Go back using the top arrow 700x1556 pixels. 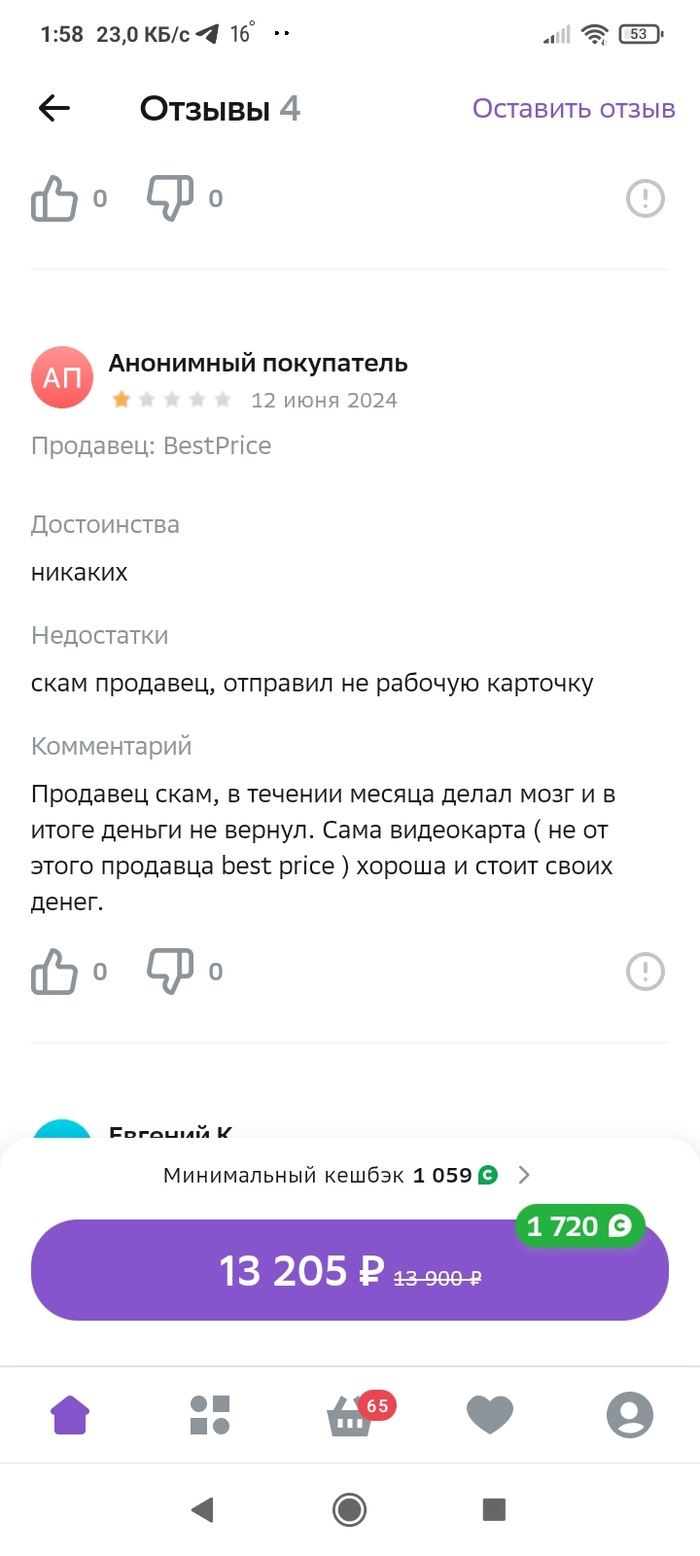[x=54, y=109]
